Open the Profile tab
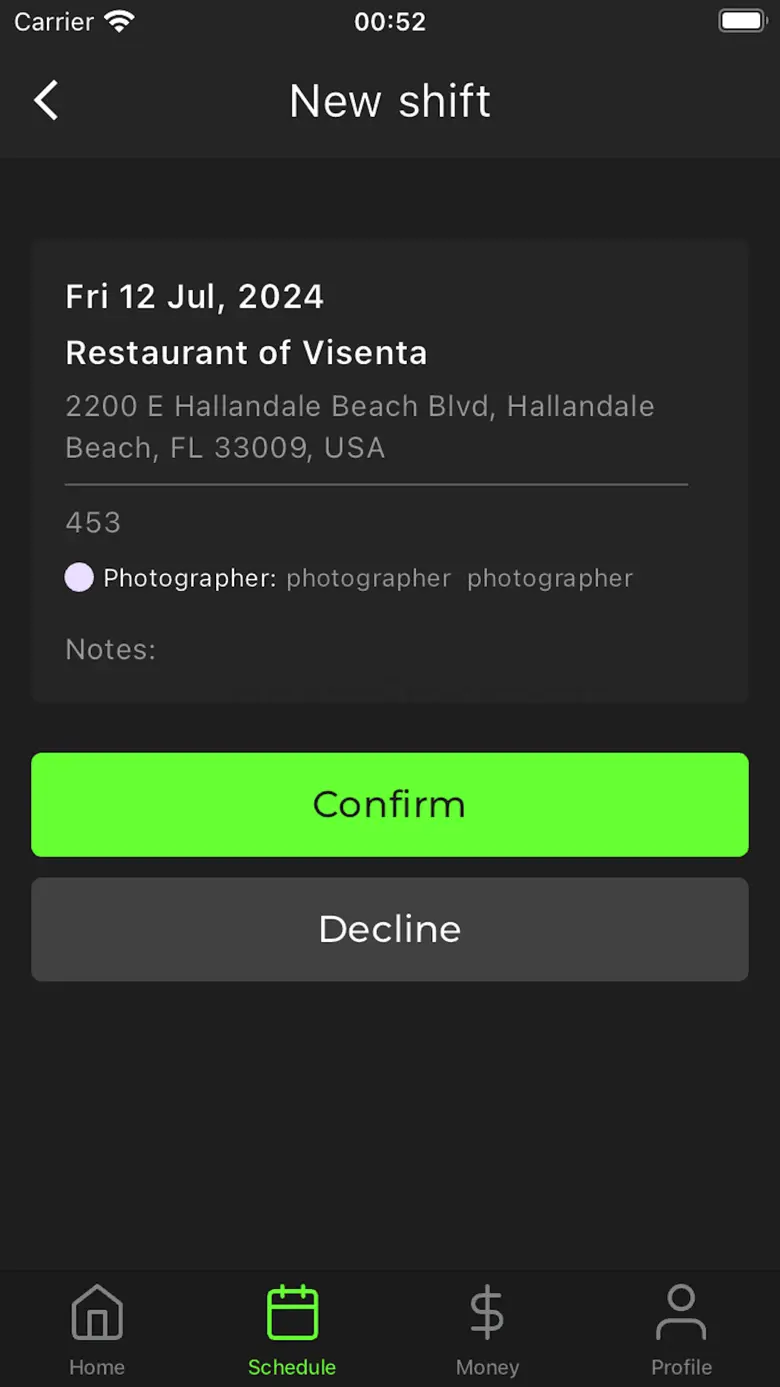The width and height of the screenshot is (780, 1387). [681, 1330]
